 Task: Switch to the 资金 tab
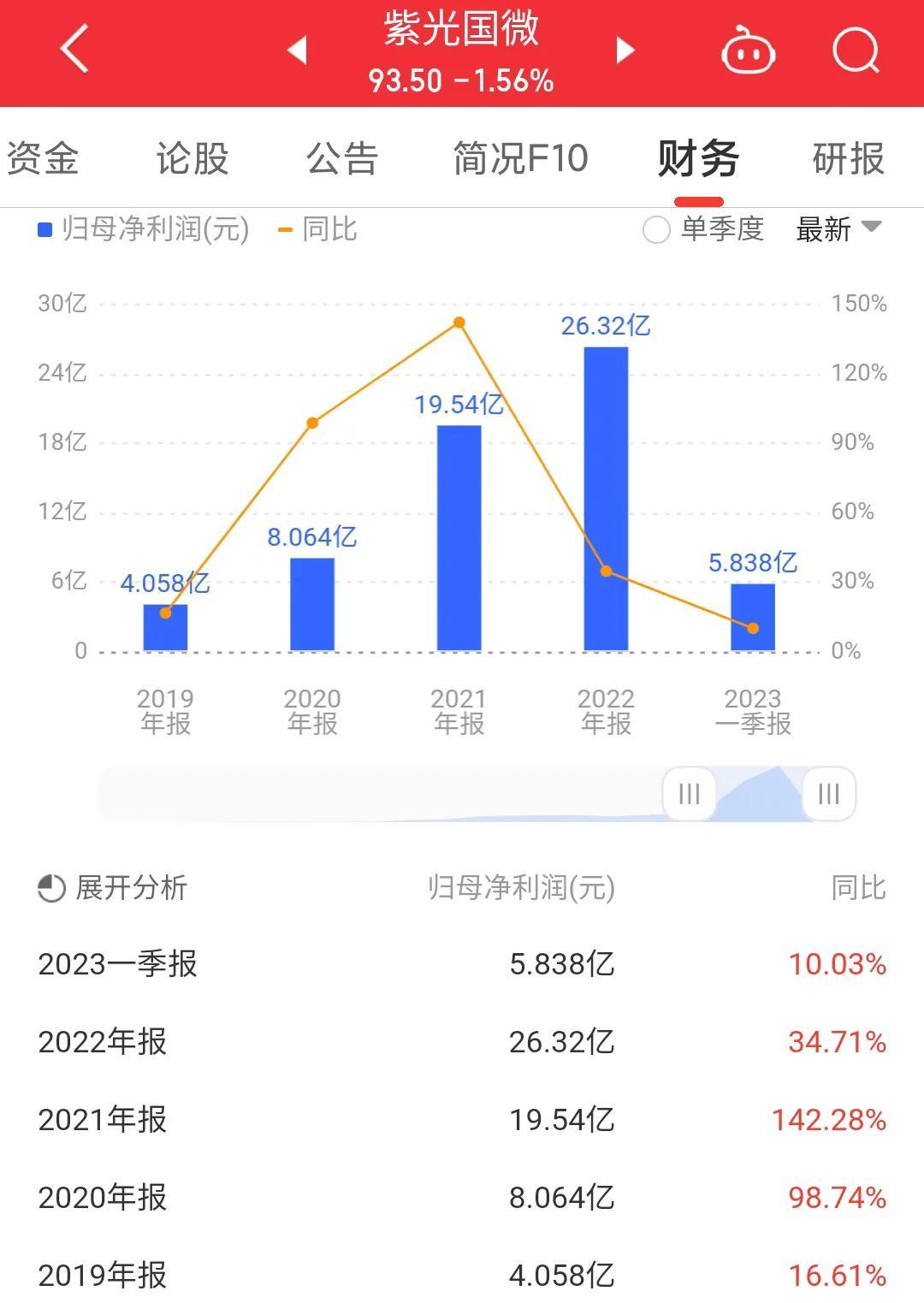point(43,158)
